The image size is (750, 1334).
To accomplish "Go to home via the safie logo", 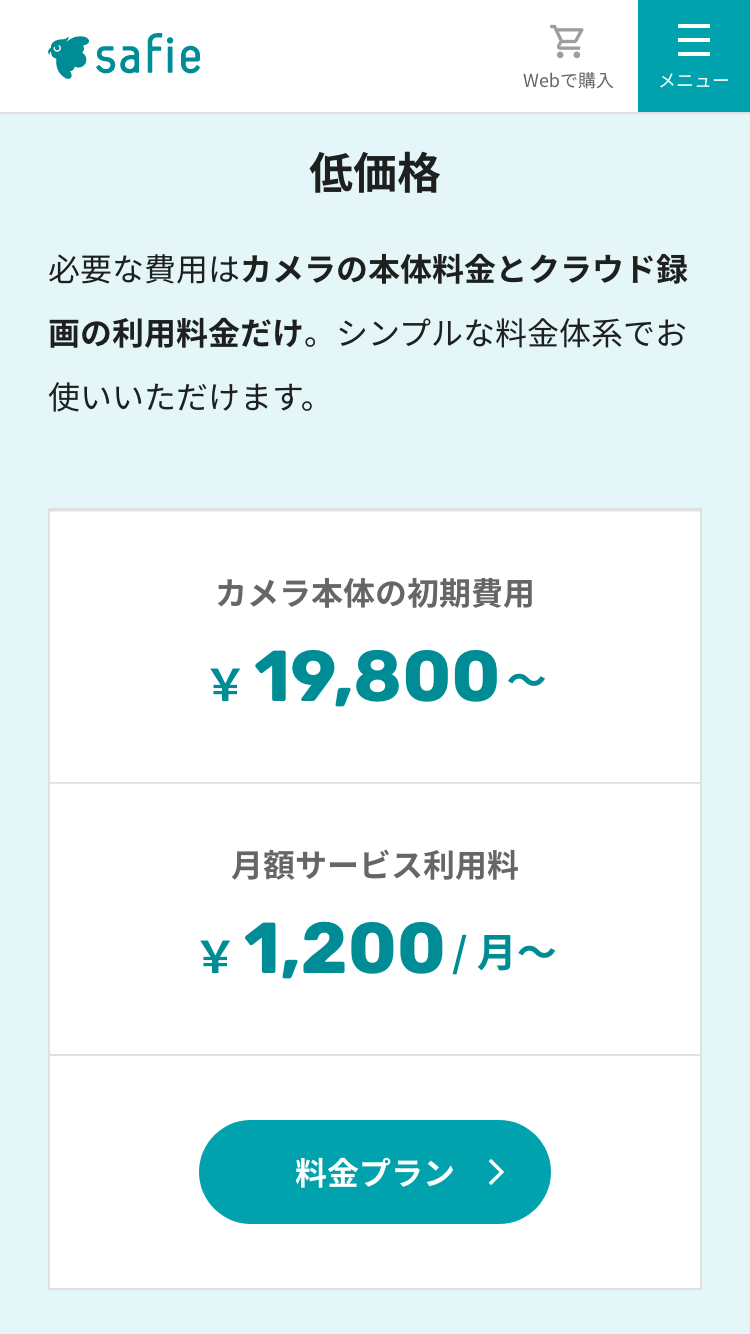I will (x=125, y=56).
